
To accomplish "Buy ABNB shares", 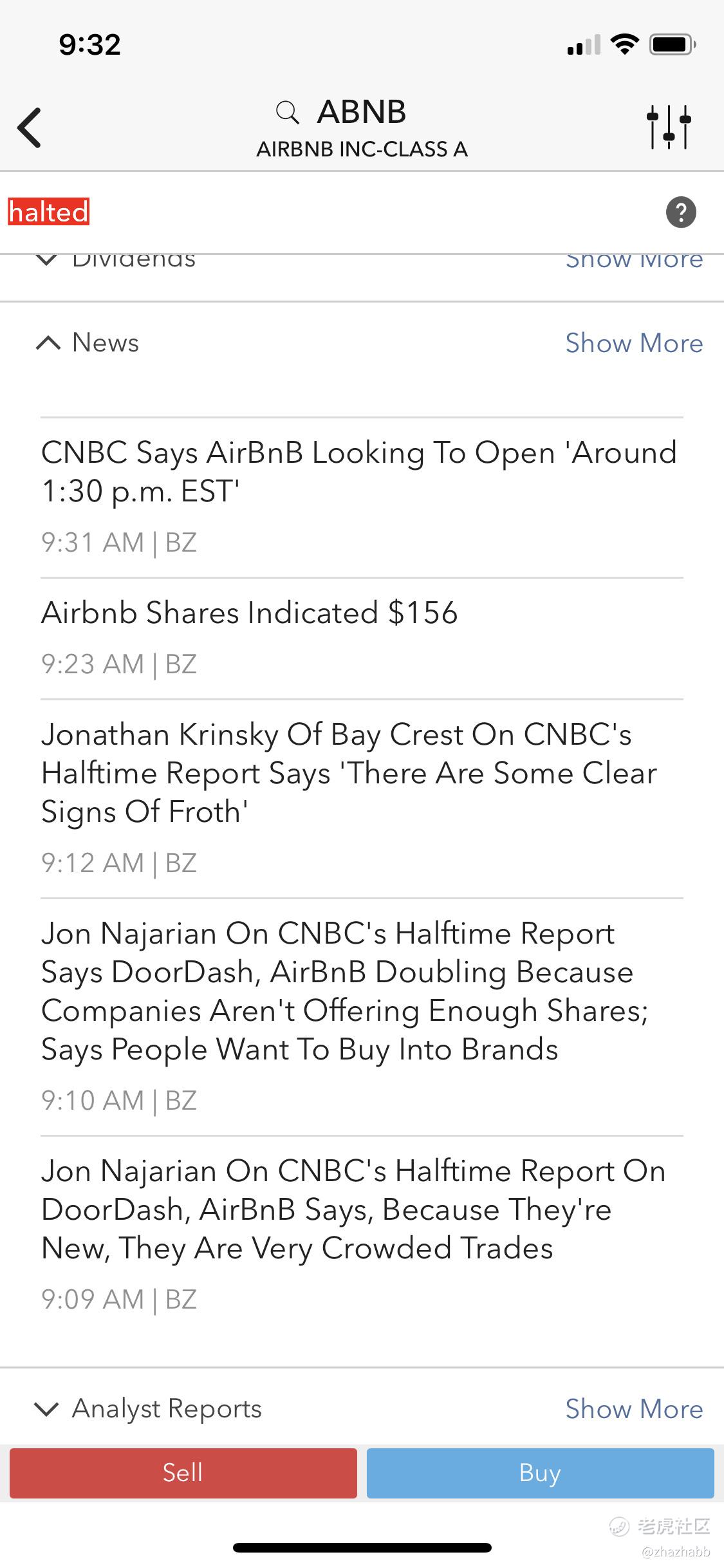I will [x=540, y=1473].
